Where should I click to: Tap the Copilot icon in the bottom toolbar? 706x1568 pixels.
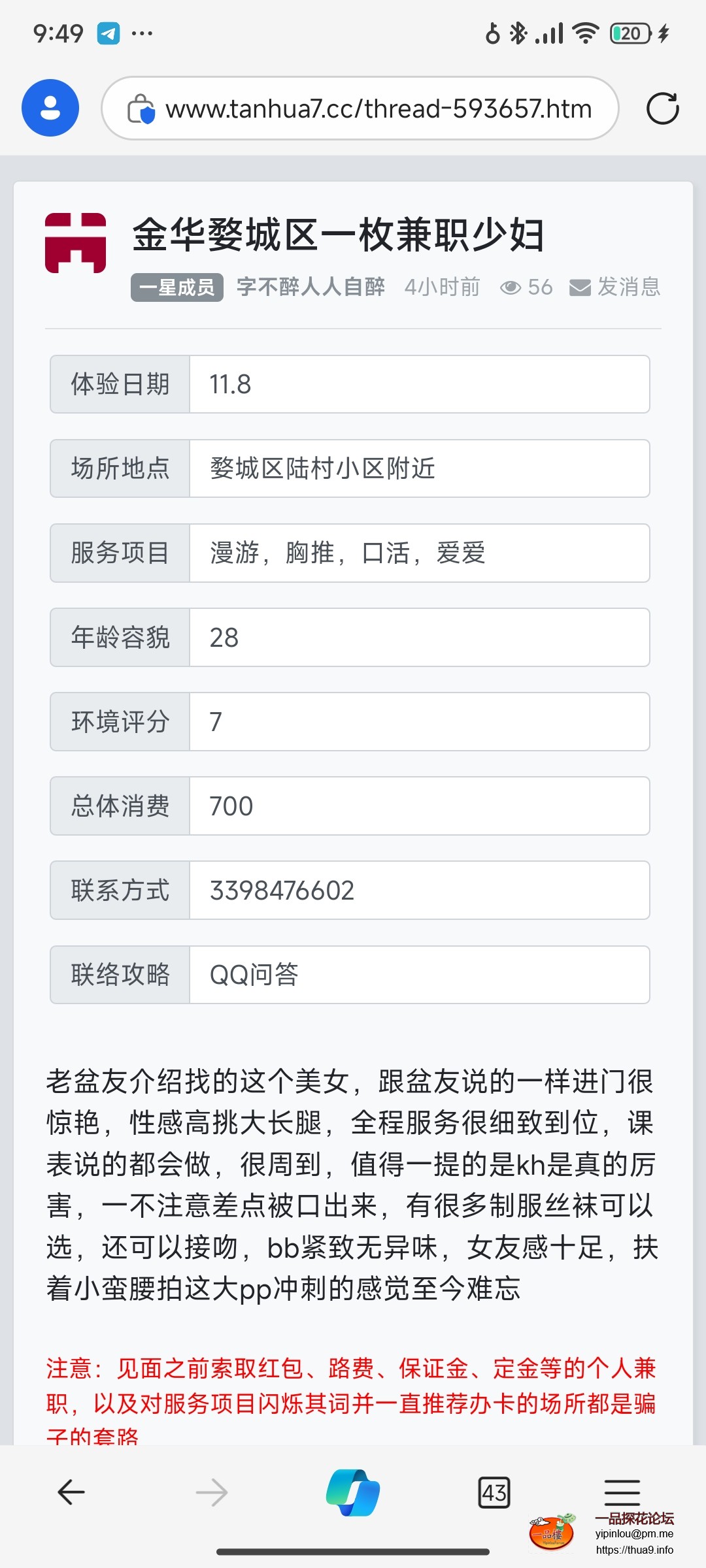(352, 1492)
